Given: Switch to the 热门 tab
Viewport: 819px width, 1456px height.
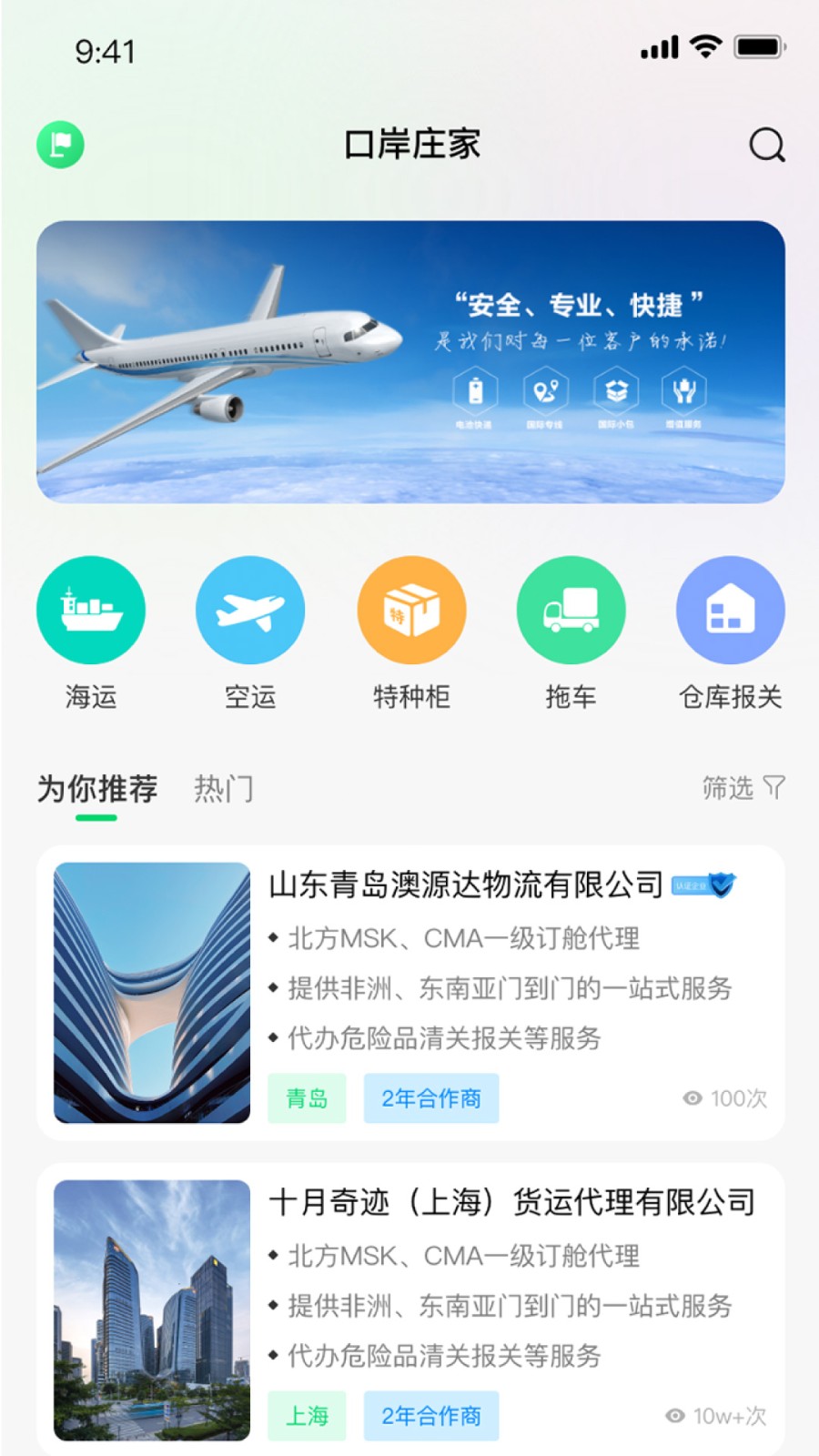Looking at the screenshot, I should [224, 788].
